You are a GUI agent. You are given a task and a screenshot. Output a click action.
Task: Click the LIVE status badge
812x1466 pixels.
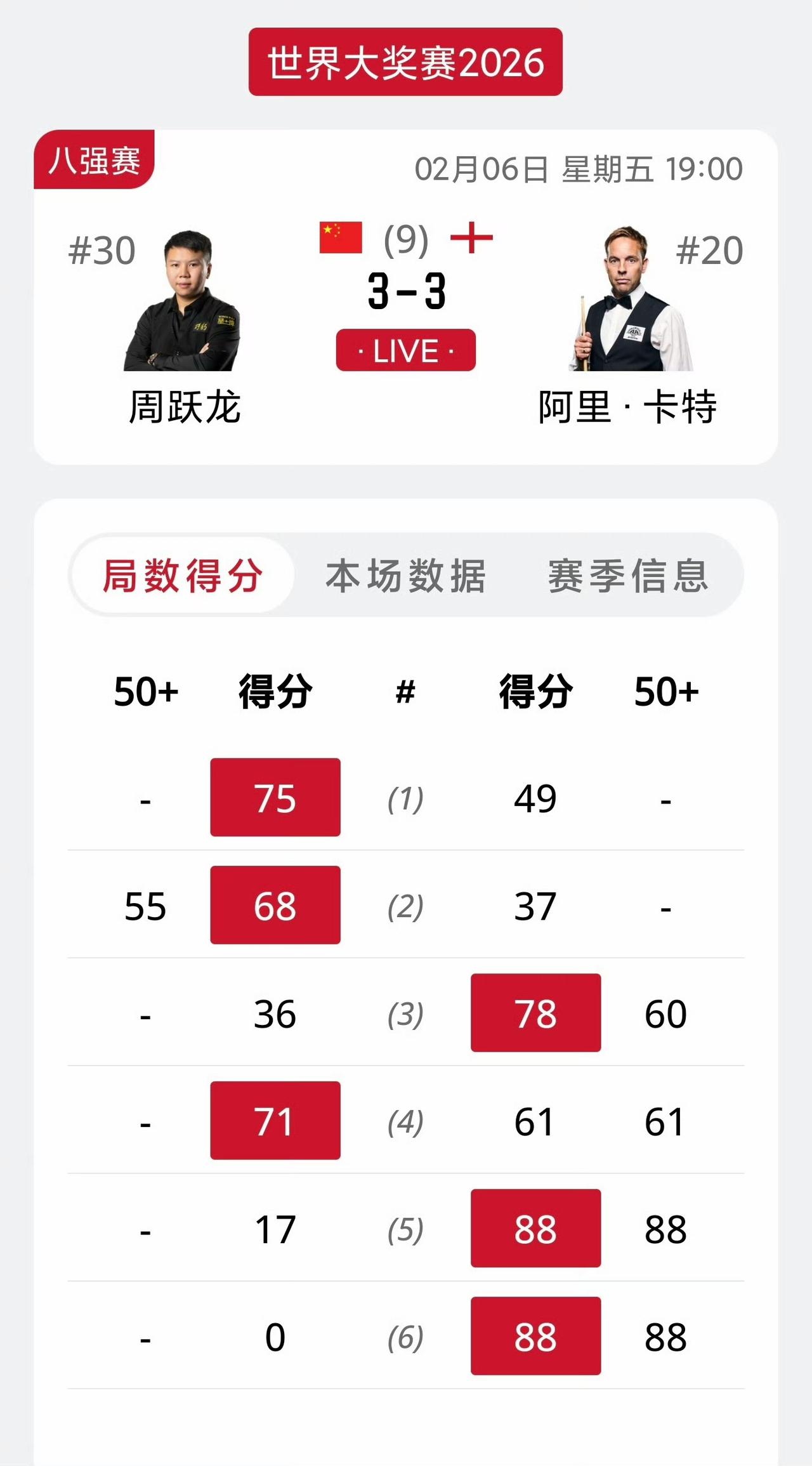pyautogui.click(x=405, y=350)
